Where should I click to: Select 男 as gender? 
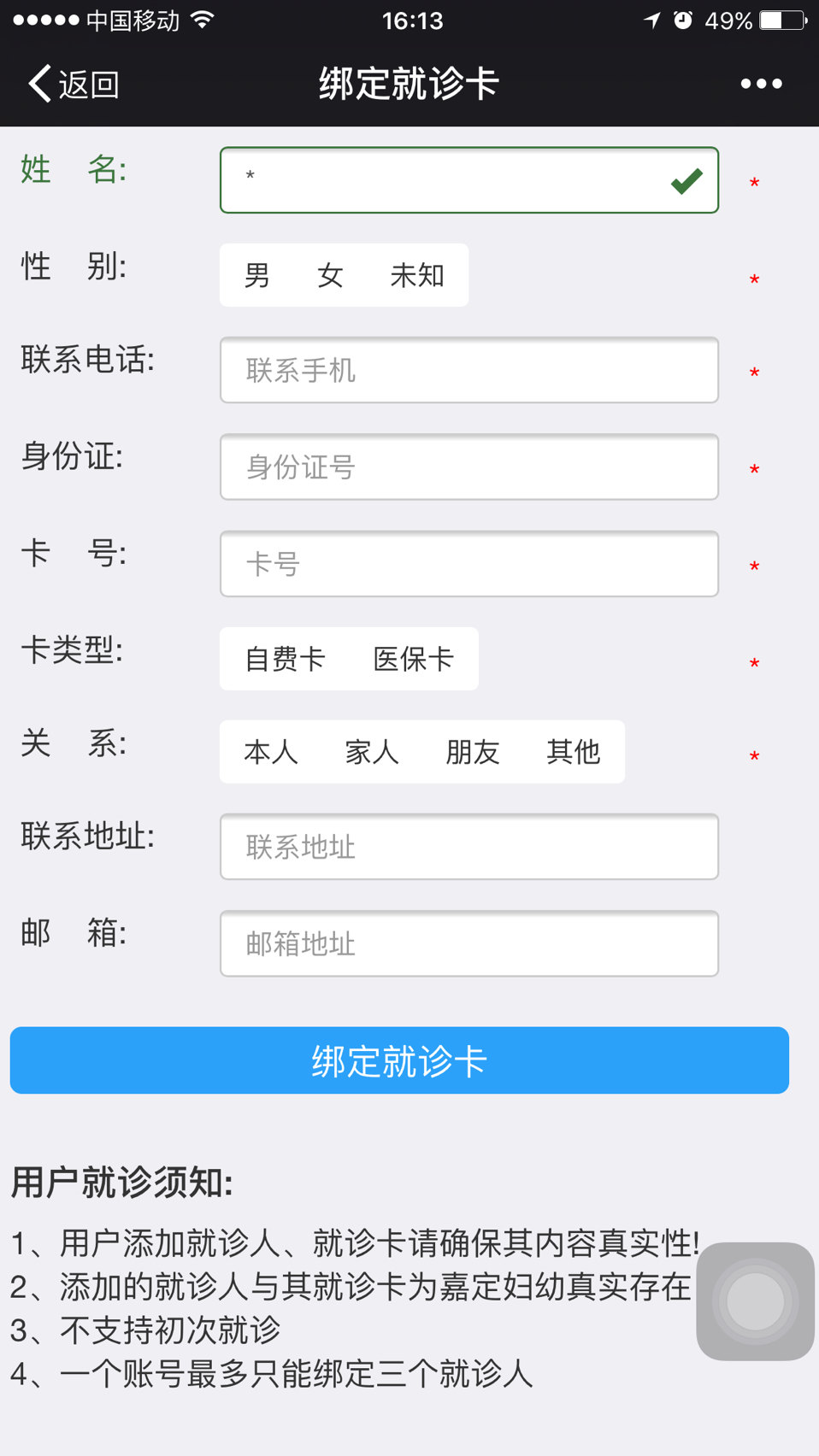[257, 275]
